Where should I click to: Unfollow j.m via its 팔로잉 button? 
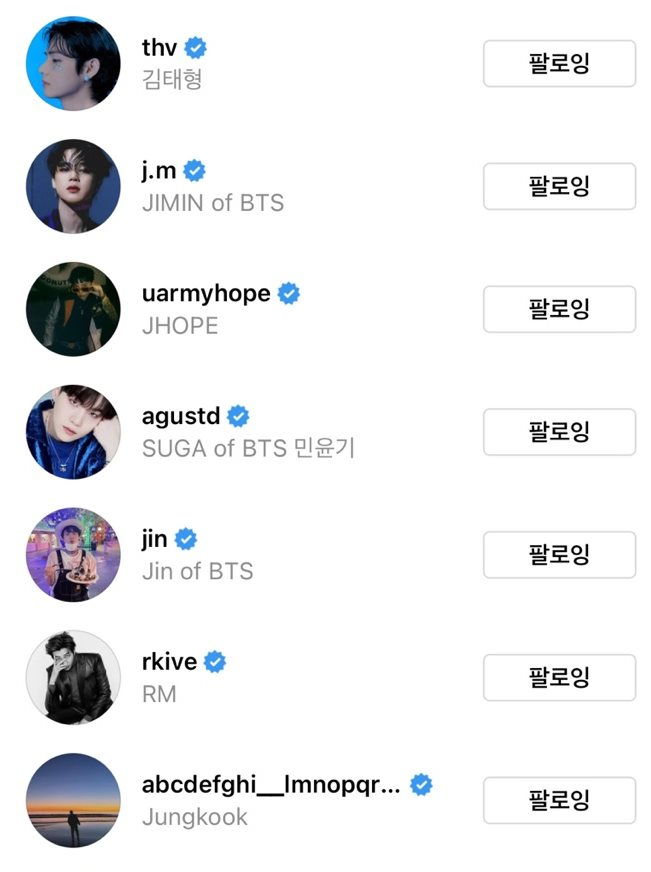click(x=559, y=187)
